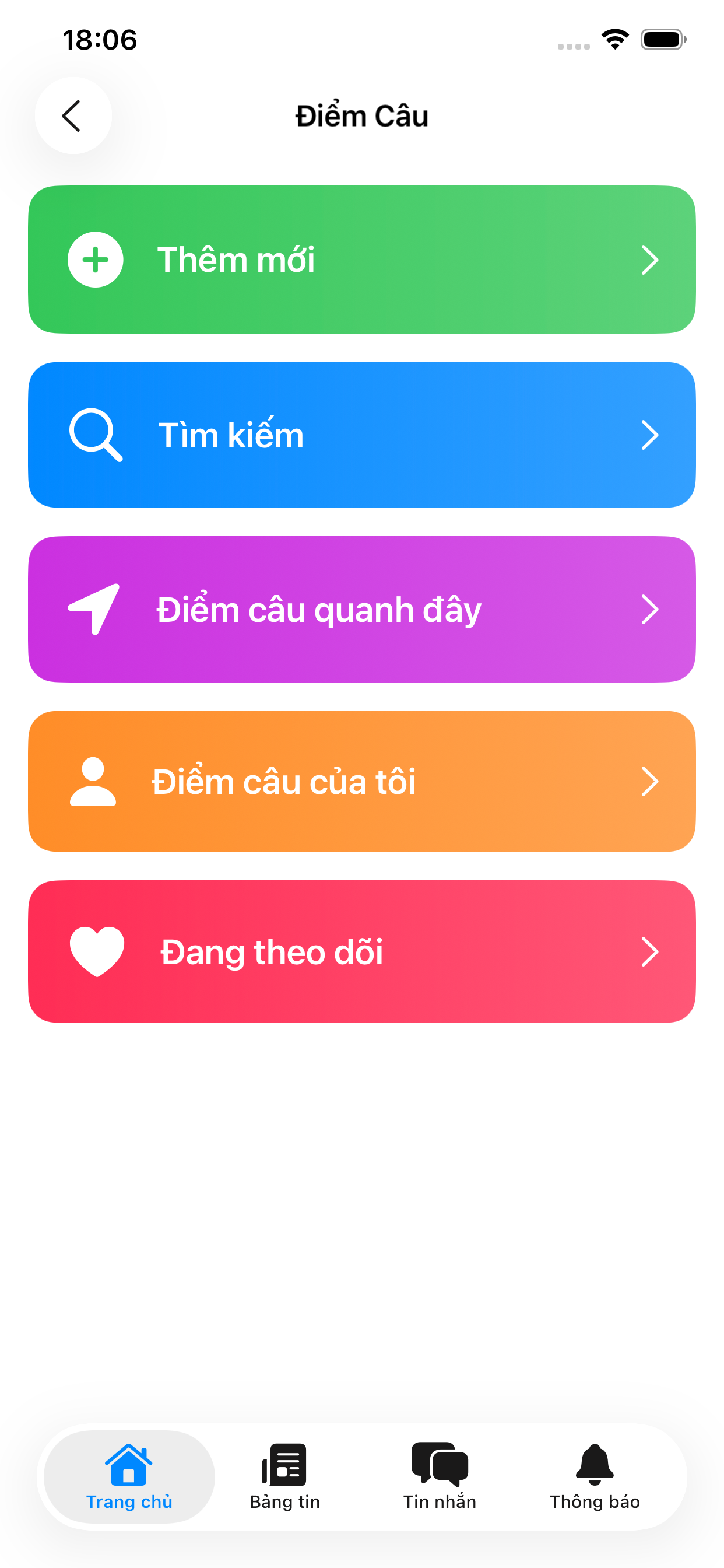Click the green gradient Thêm mới banner
Viewport: 724px width, 1568px height.
(x=362, y=260)
